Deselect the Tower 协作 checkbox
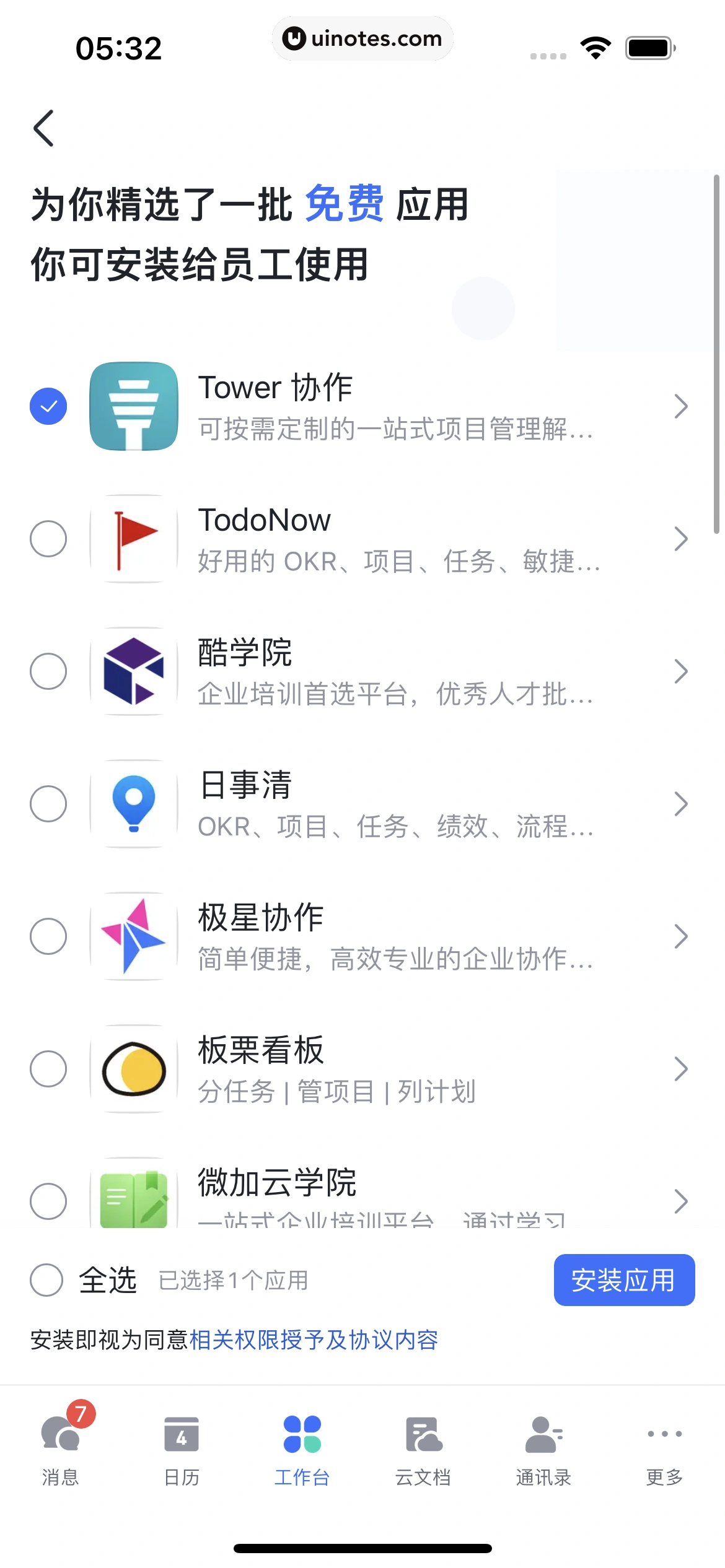 pos(48,406)
